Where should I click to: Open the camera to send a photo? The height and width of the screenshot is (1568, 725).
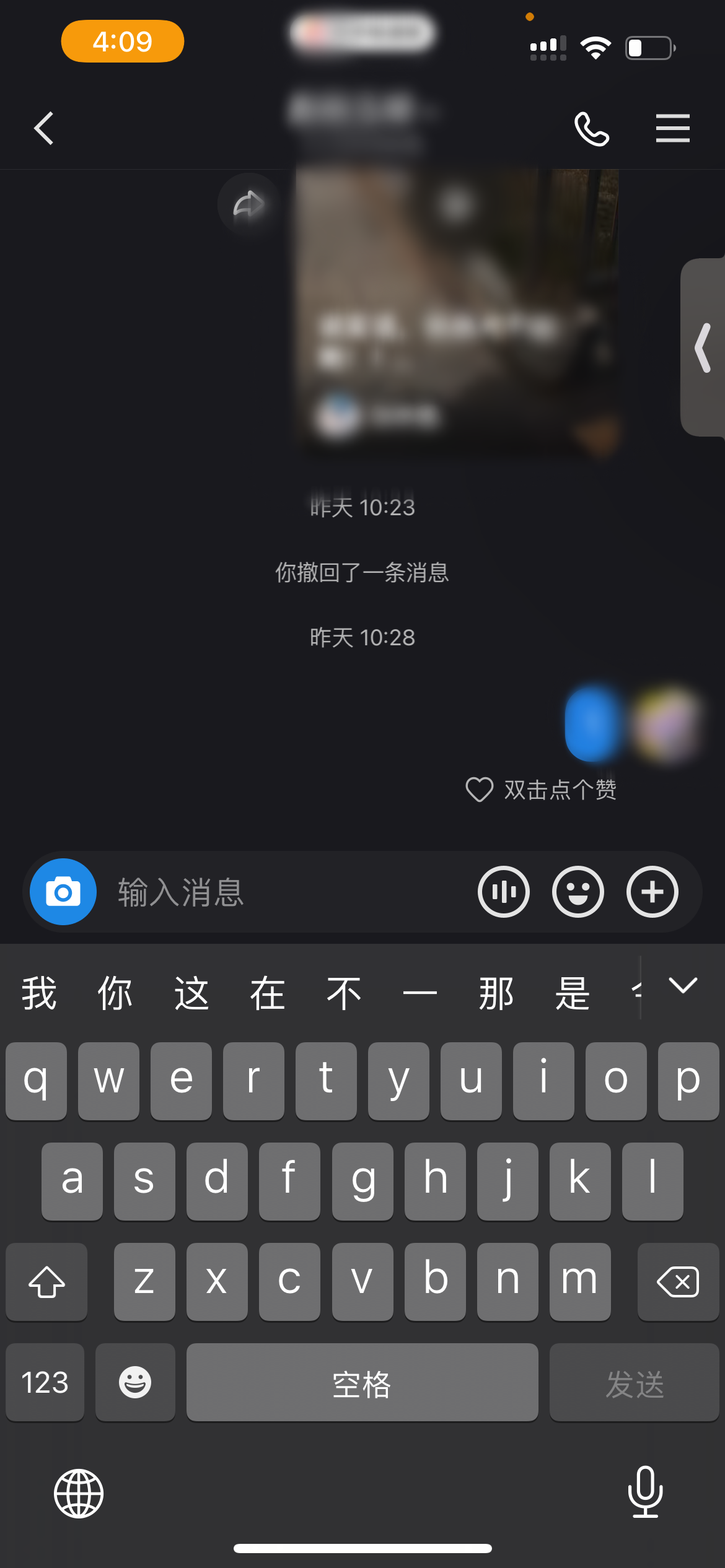61,892
